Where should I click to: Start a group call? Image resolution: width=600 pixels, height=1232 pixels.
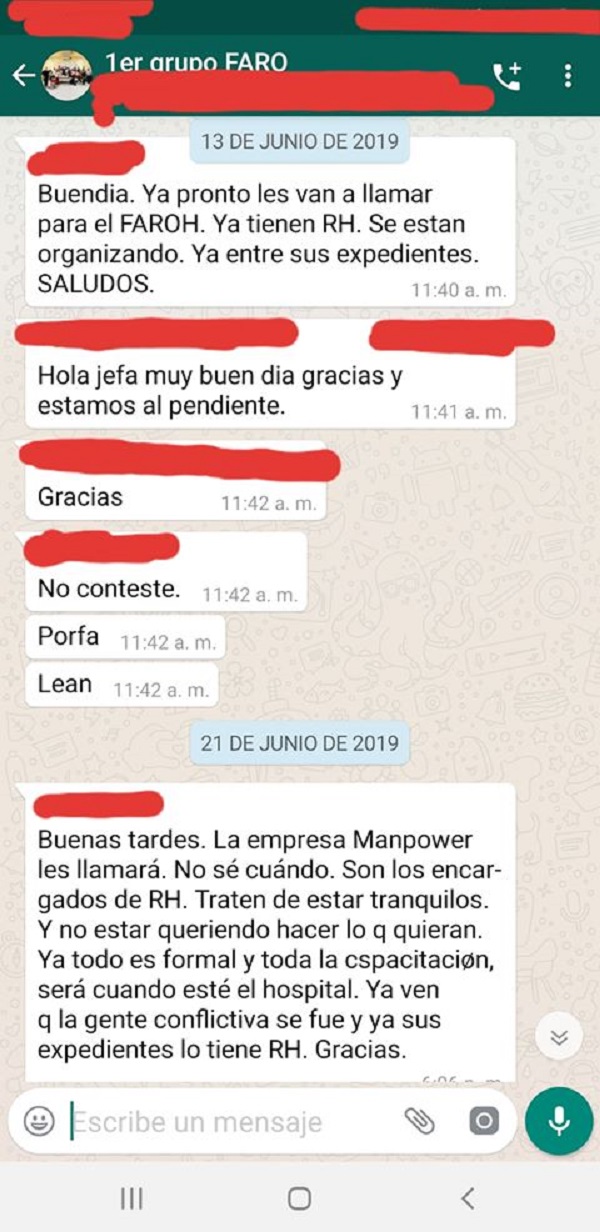coord(507,76)
